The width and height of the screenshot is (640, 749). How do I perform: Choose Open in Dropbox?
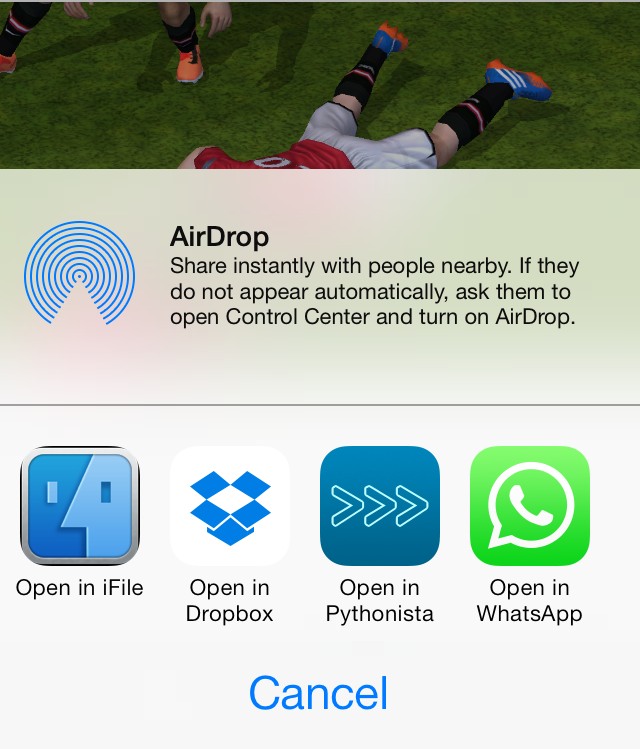[x=230, y=506]
